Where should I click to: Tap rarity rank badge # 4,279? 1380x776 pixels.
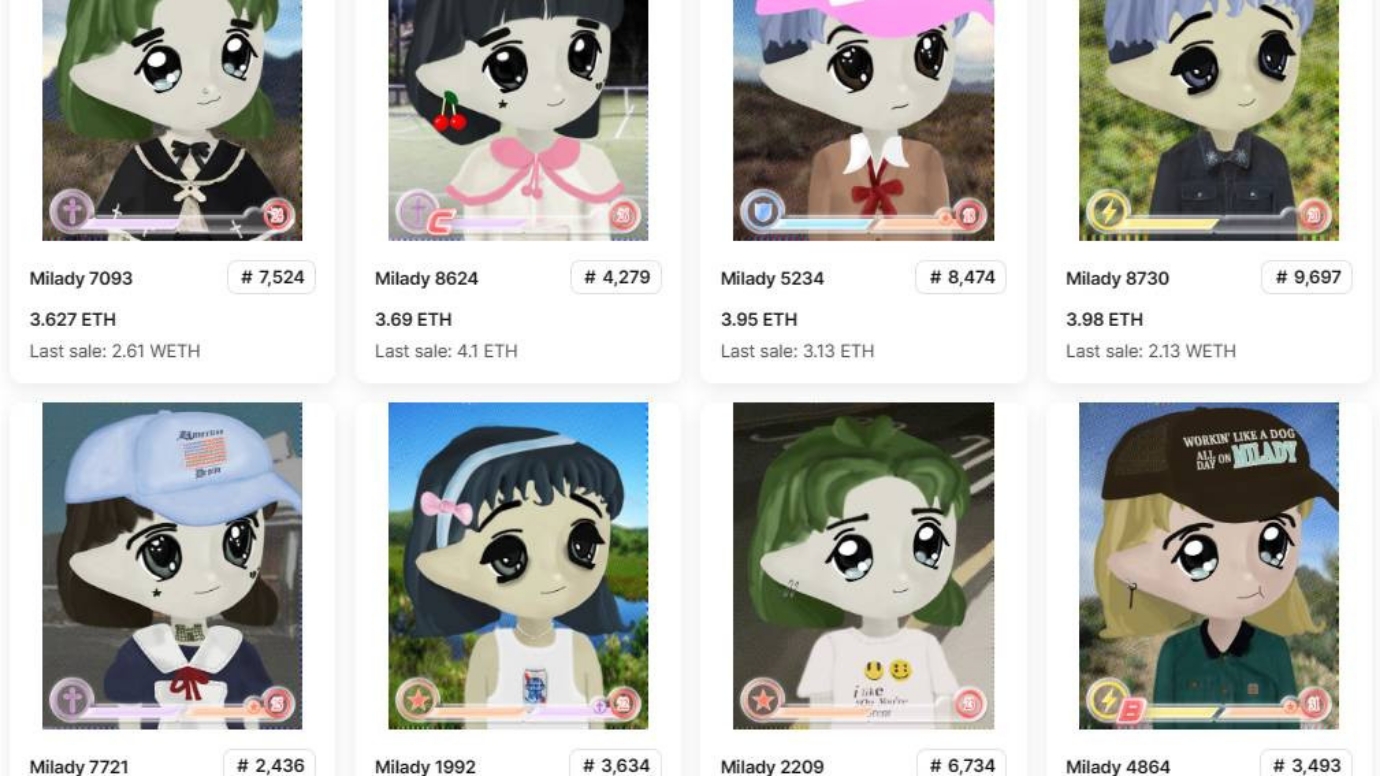tap(616, 277)
